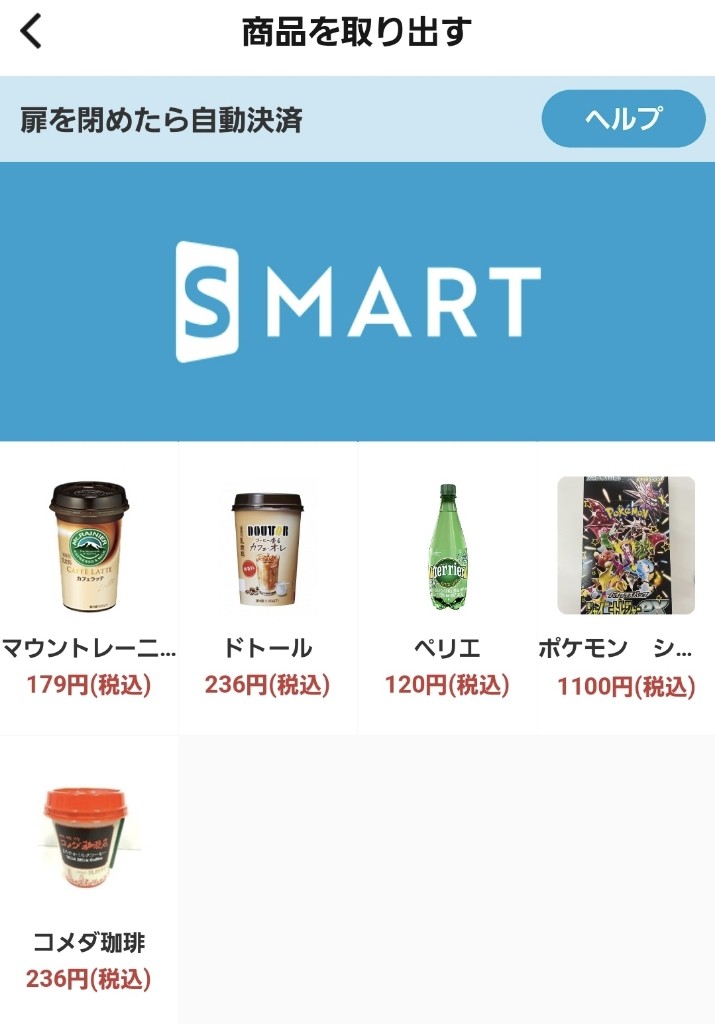715x1024 pixels.
Task: Open the ヘルプ help button
Action: tap(623, 119)
